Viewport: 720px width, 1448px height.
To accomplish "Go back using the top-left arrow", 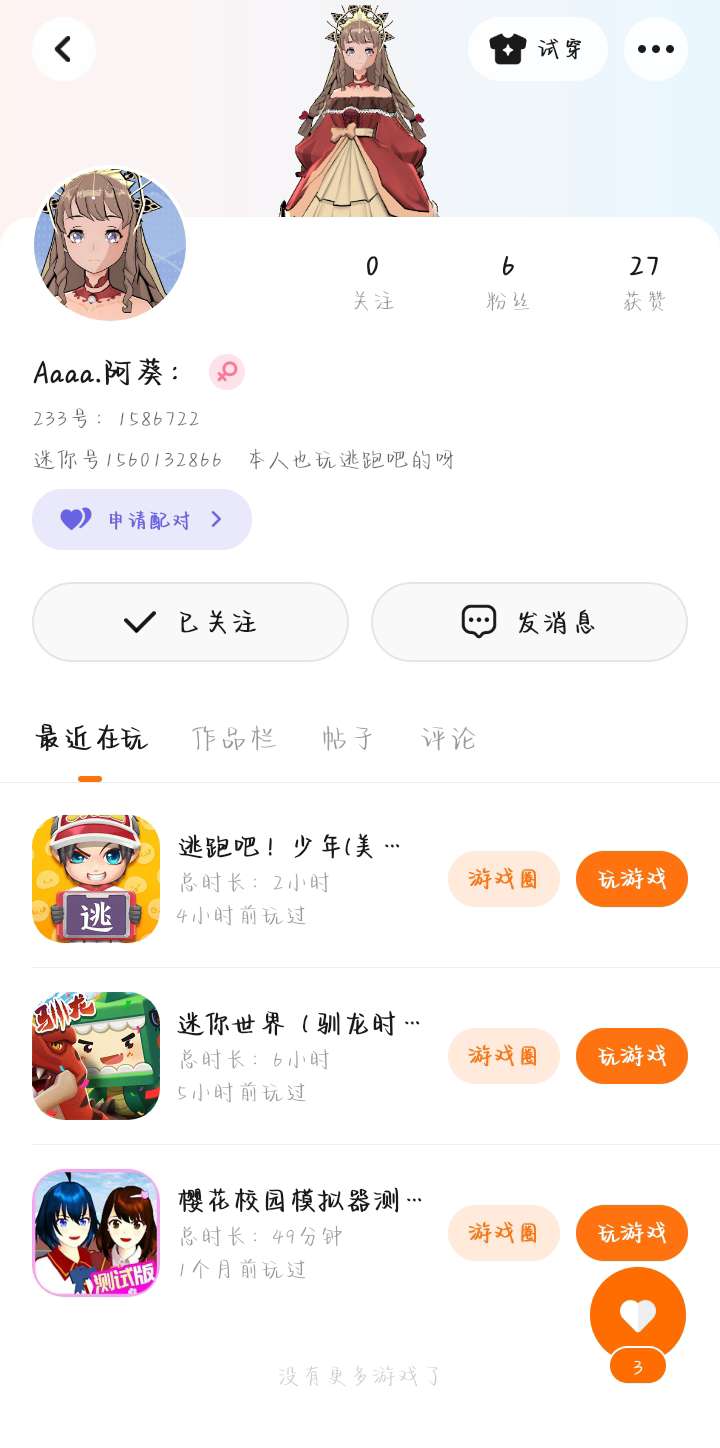I will tap(63, 49).
